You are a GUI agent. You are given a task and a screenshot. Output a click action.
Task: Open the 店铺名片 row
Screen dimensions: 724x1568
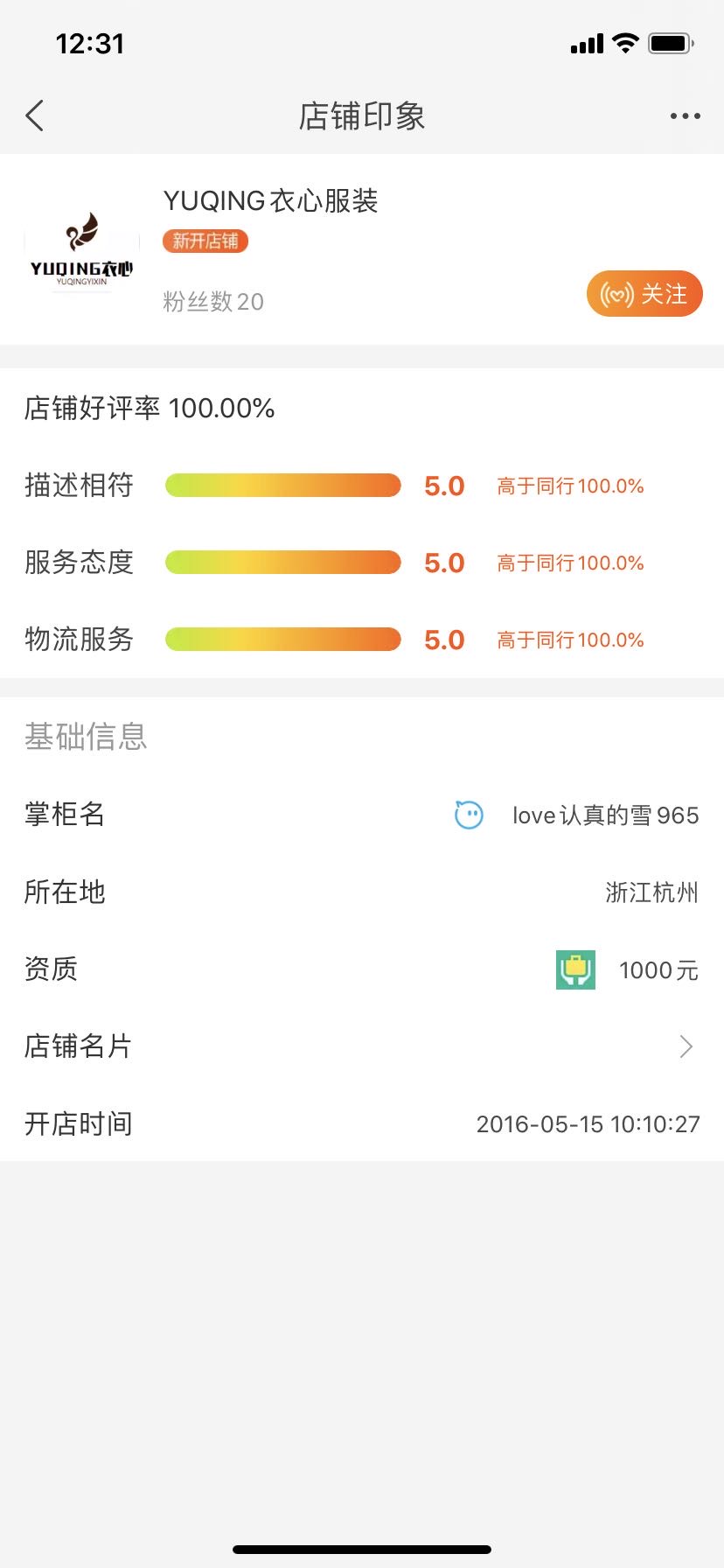tap(361, 1046)
